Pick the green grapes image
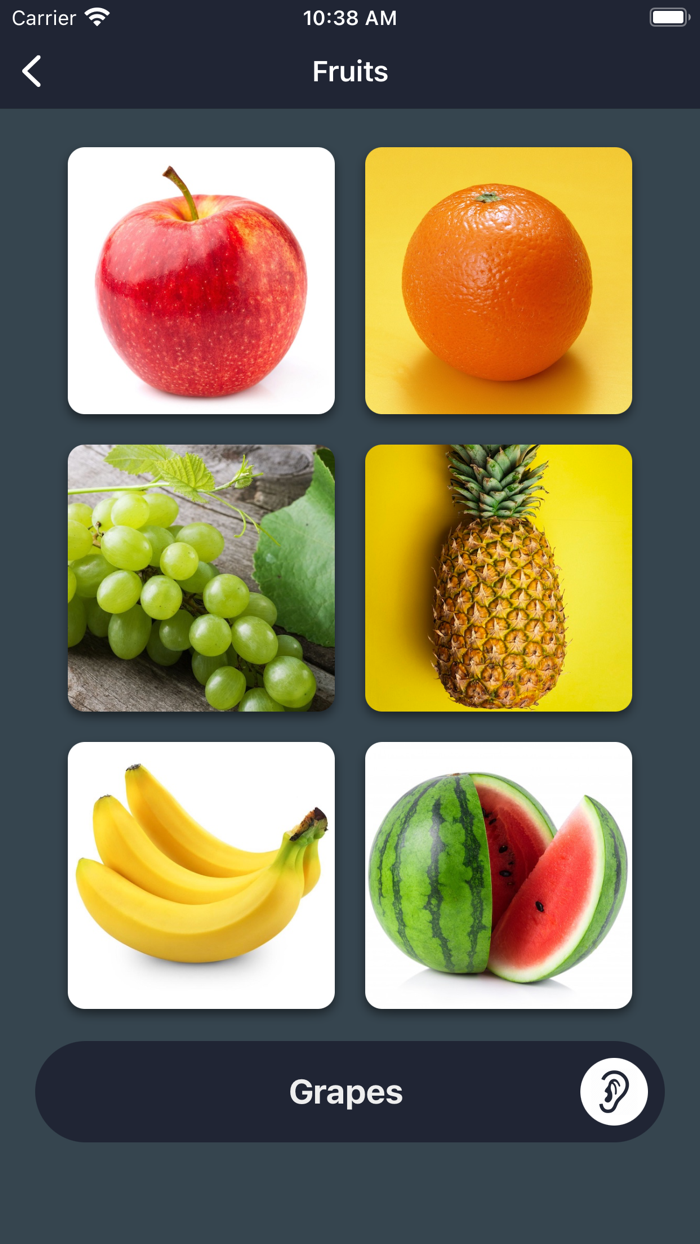 [x=201, y=578]
